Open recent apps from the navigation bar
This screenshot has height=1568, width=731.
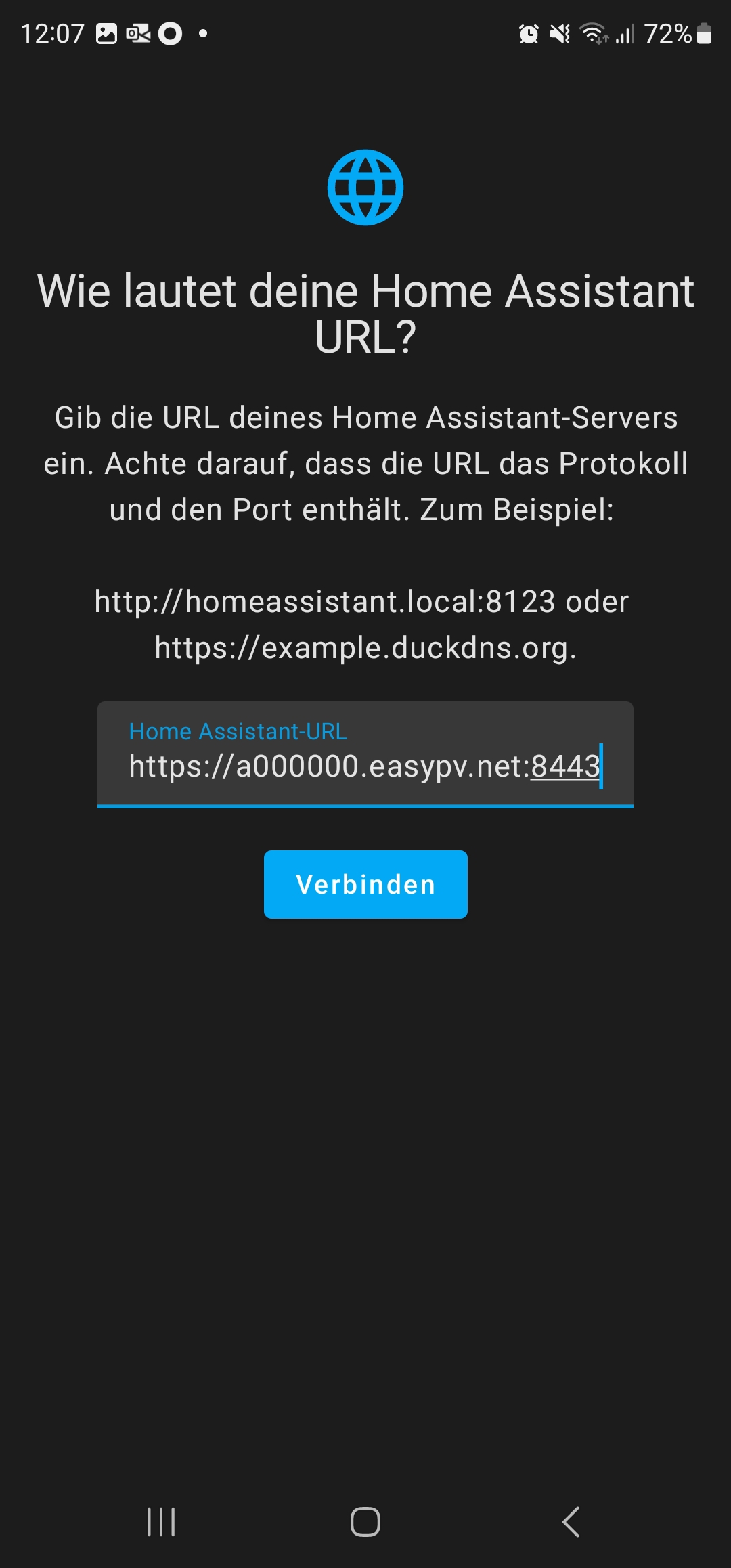pyautogui.click(x=161, y=1522)
